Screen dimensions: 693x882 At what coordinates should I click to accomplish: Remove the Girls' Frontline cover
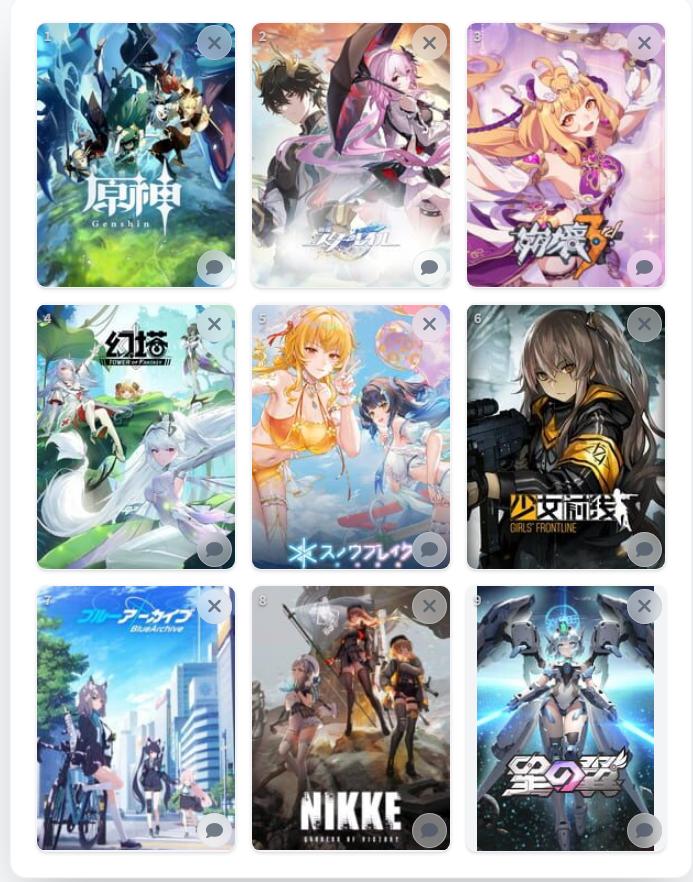(644, 324)
